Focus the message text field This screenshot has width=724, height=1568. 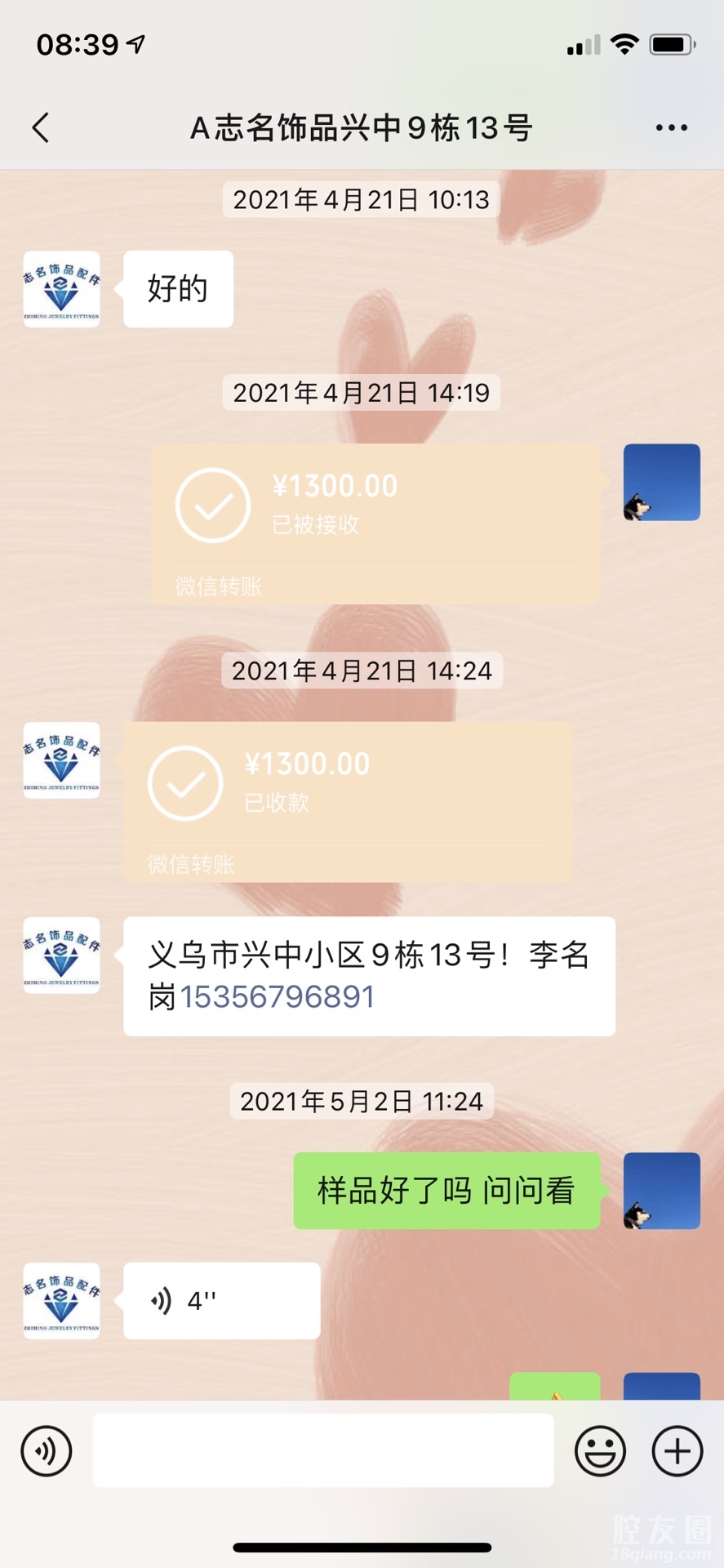tap(323, 1450)
